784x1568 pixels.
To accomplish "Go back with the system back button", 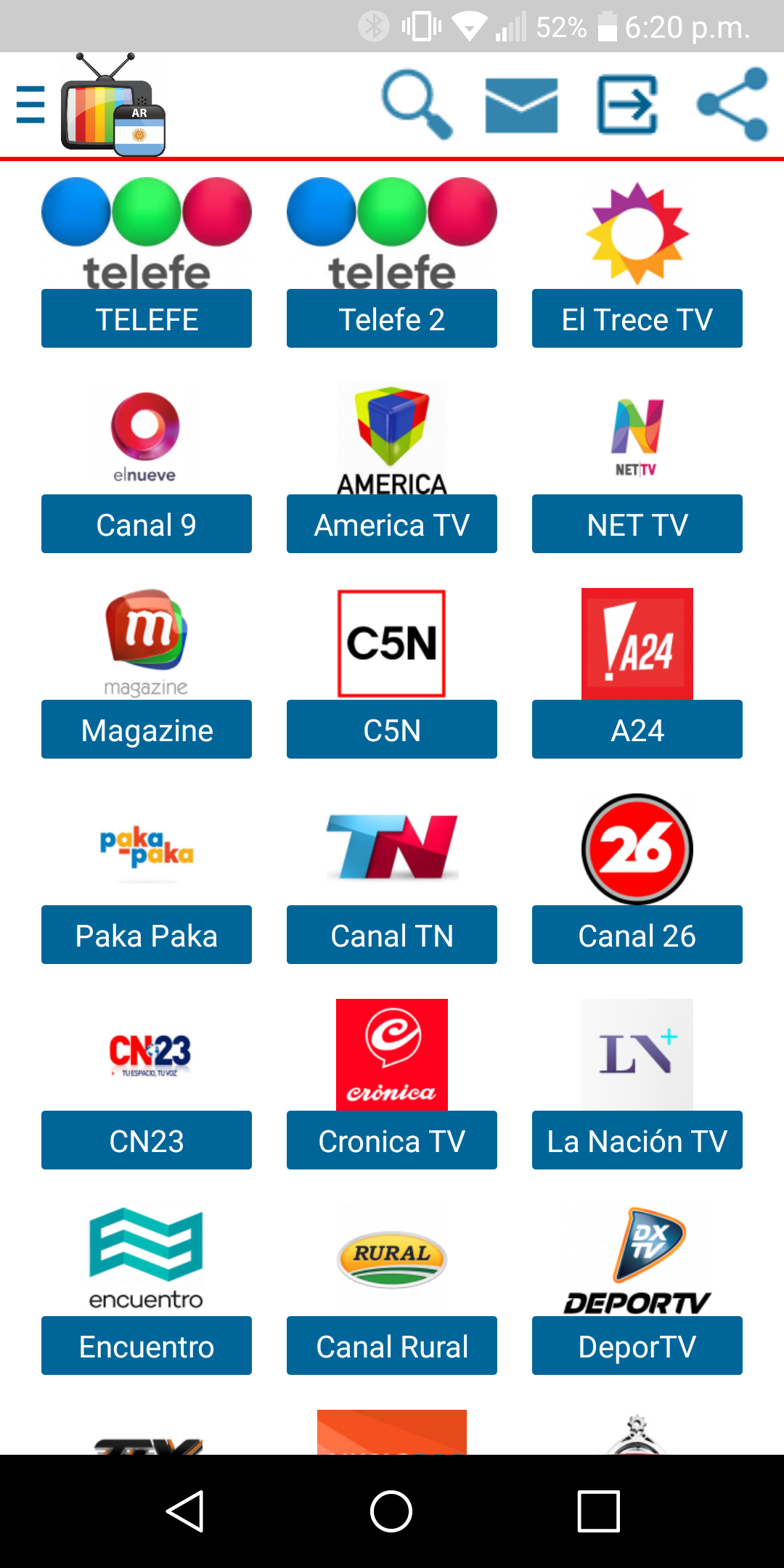I will [x=185, y=1511].
